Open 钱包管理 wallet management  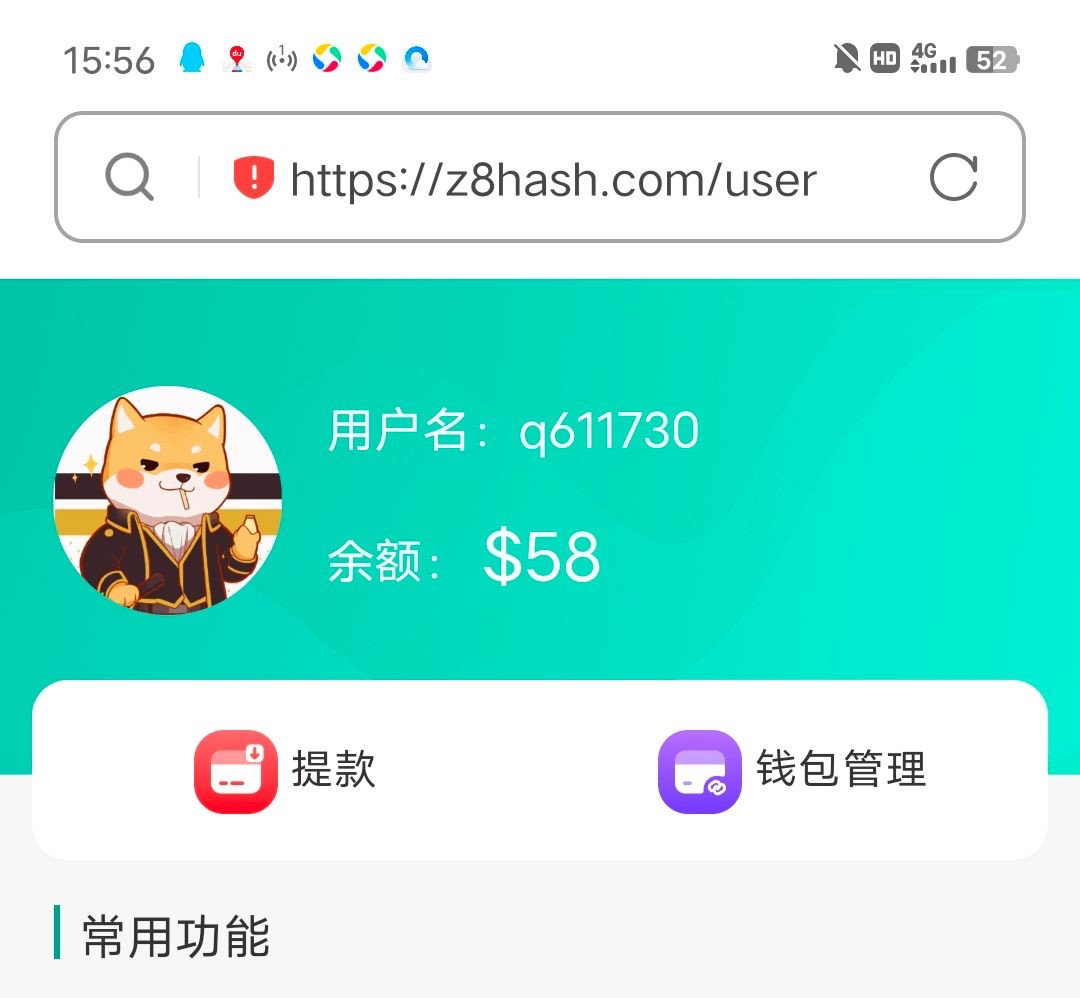792,770
